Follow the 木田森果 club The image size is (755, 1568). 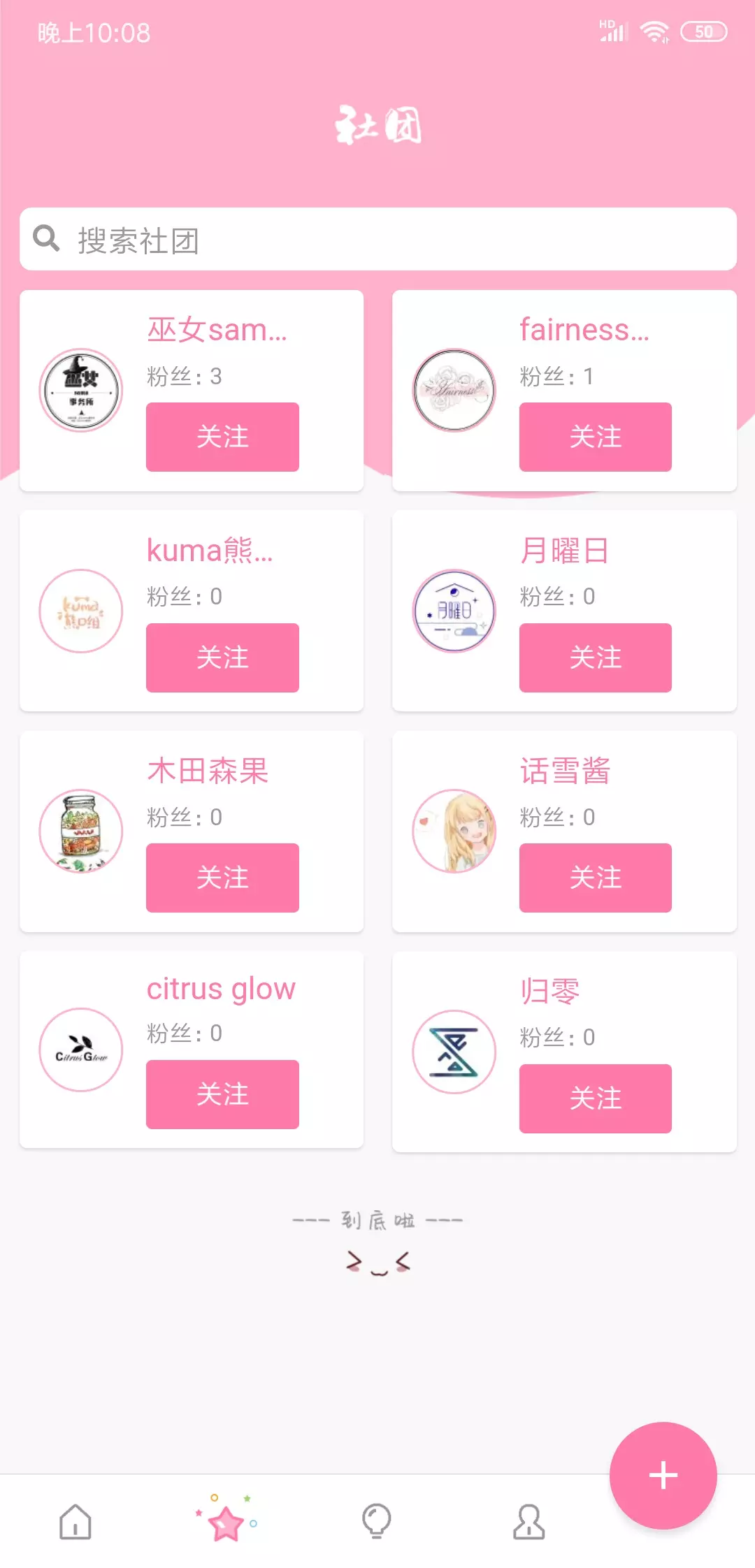pyautogui.click(x=222, y=878)
